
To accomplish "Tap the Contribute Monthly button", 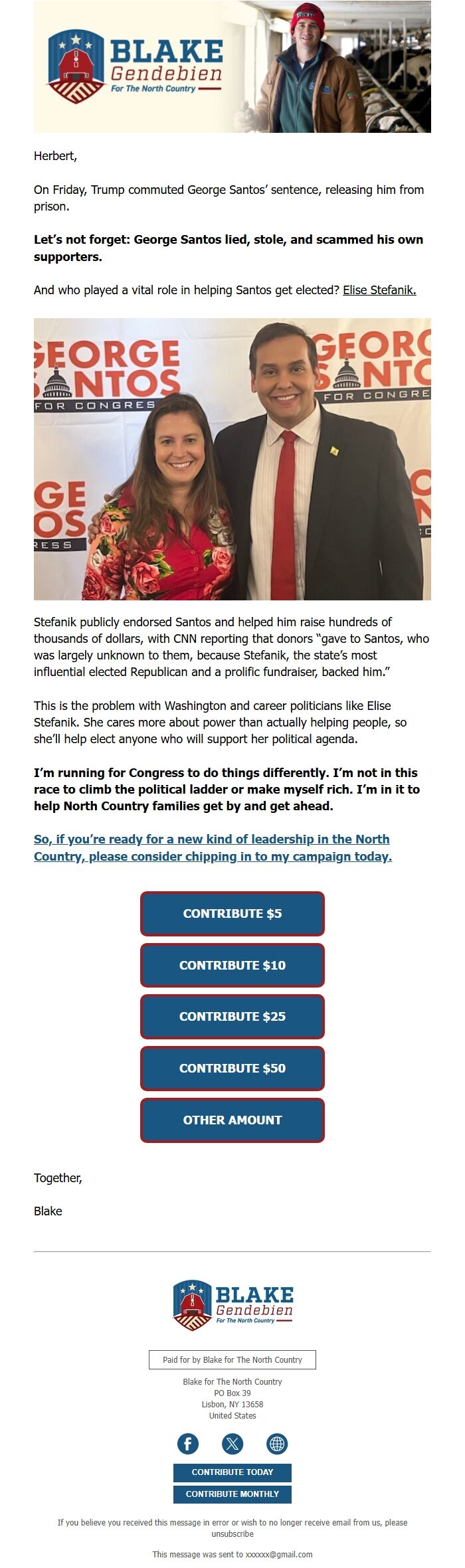I will [x=232, y=1494].
